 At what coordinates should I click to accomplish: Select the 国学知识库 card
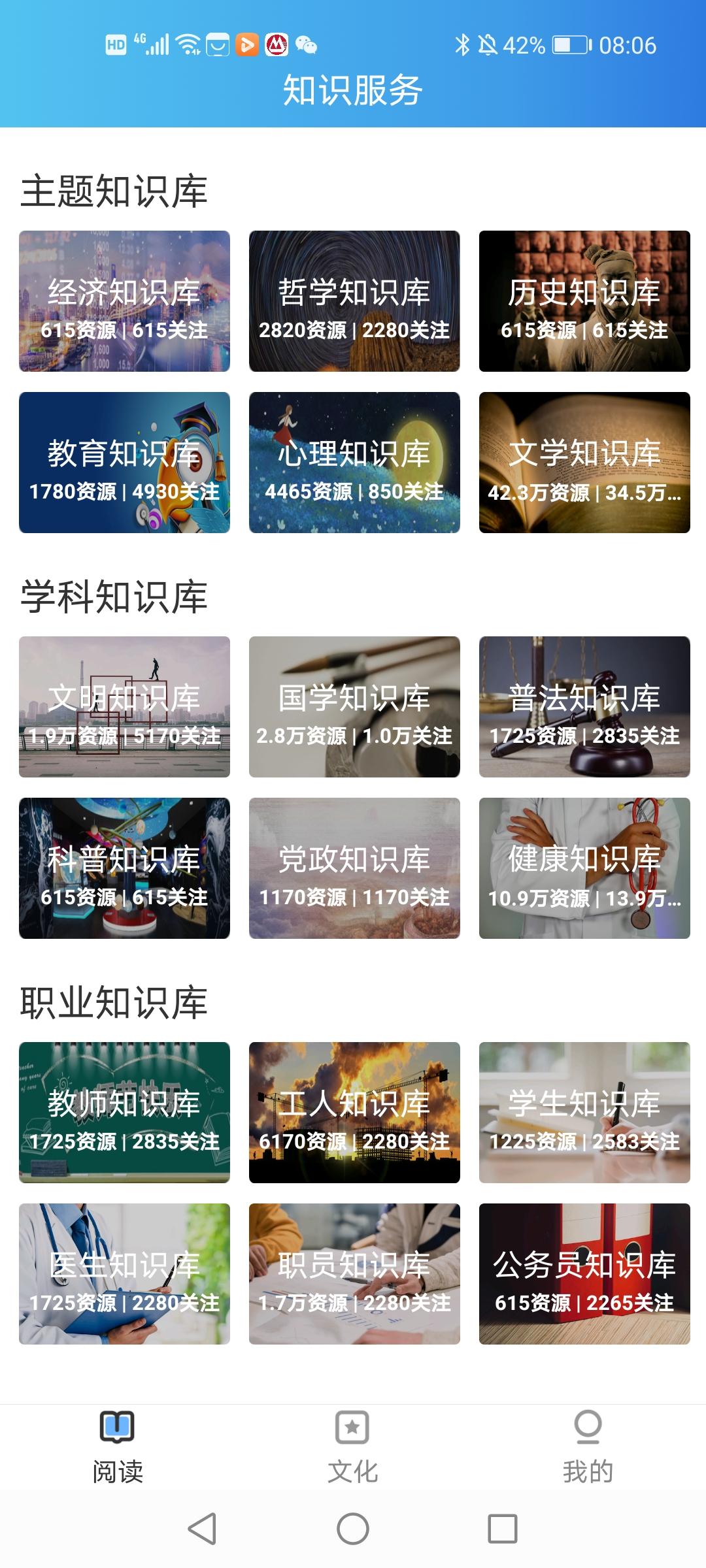pos(354,707)
